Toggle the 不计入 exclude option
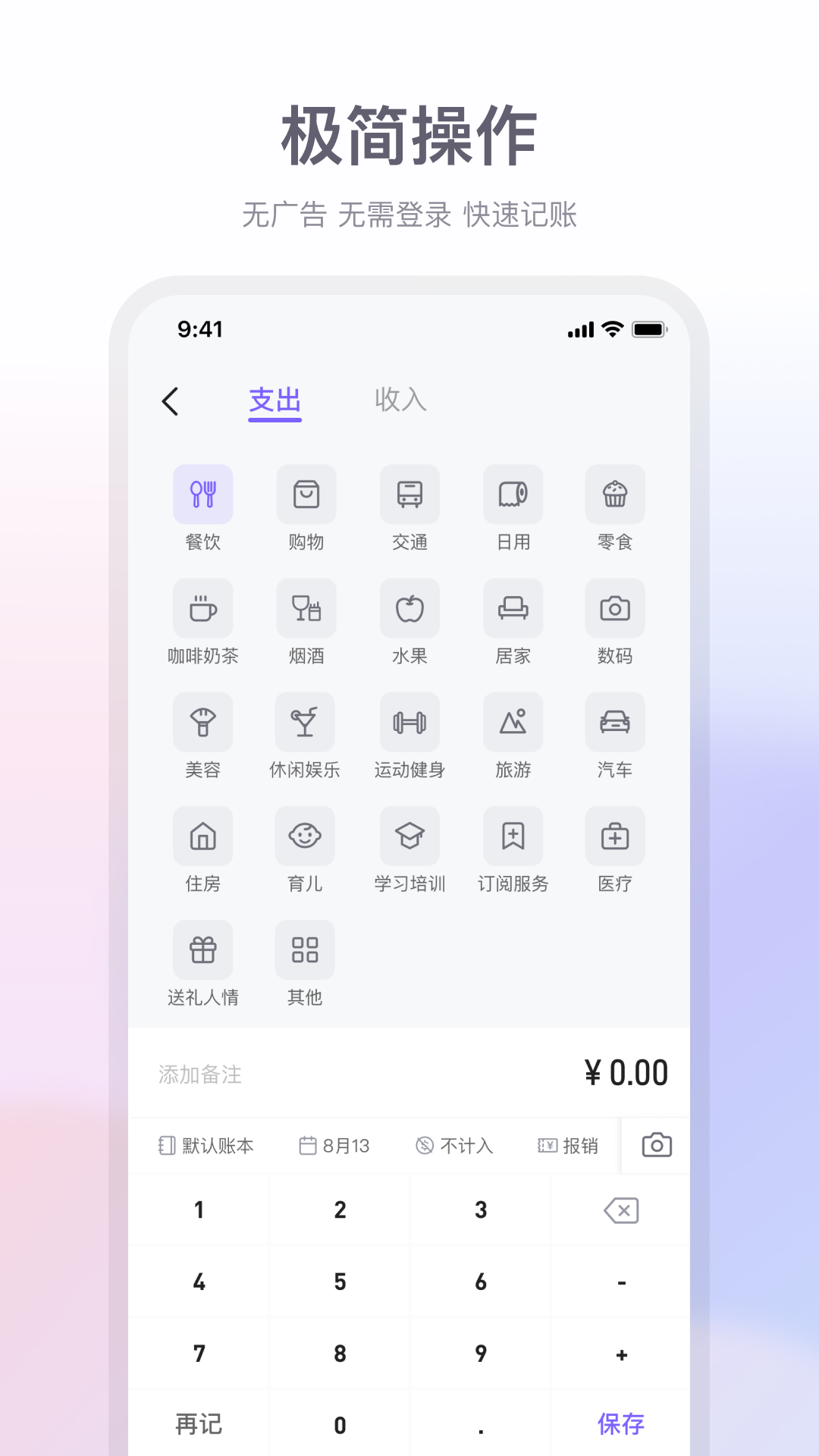Screen dimensions: 819x1456 point(454,1146)
